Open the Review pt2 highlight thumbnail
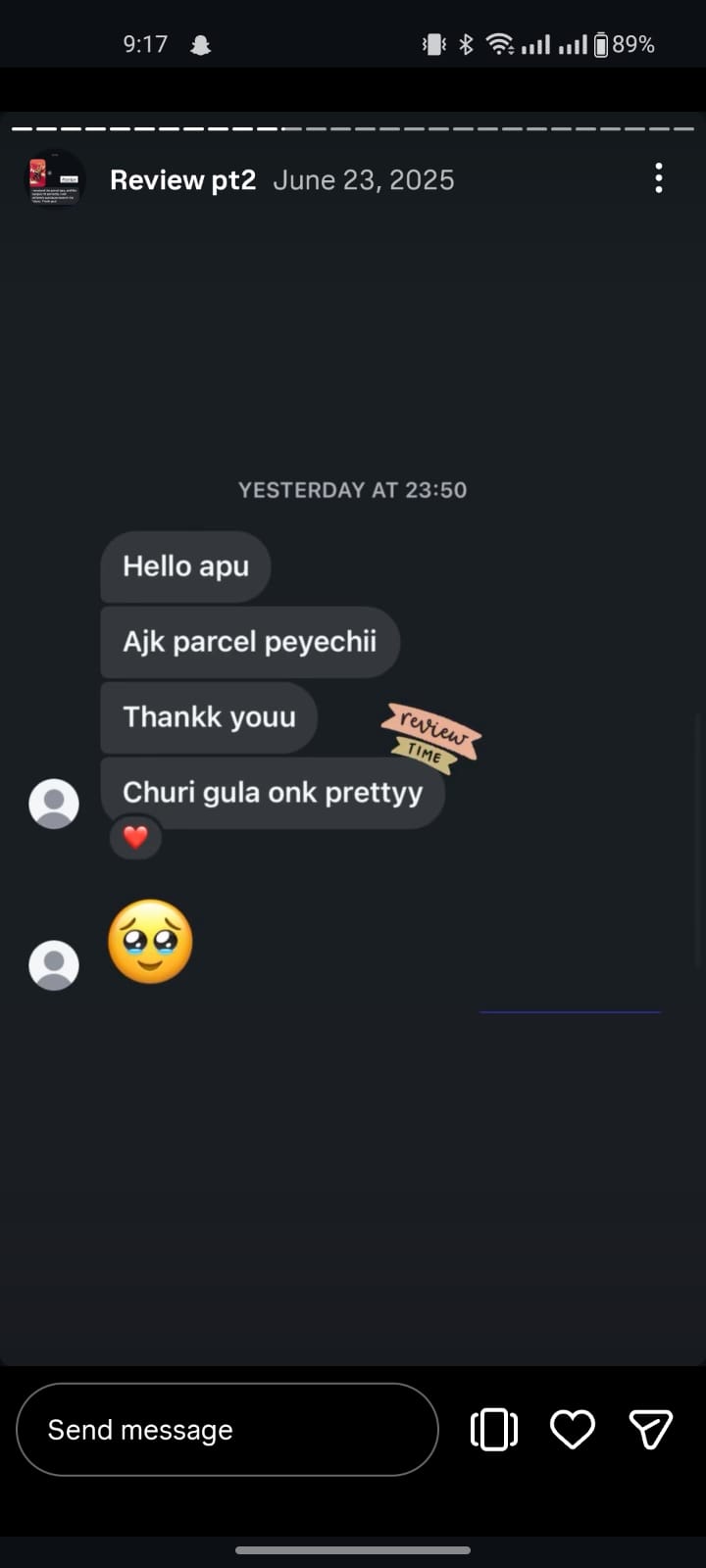The height and width of the screenshot is (1568, 706). [x=55, y=179]
